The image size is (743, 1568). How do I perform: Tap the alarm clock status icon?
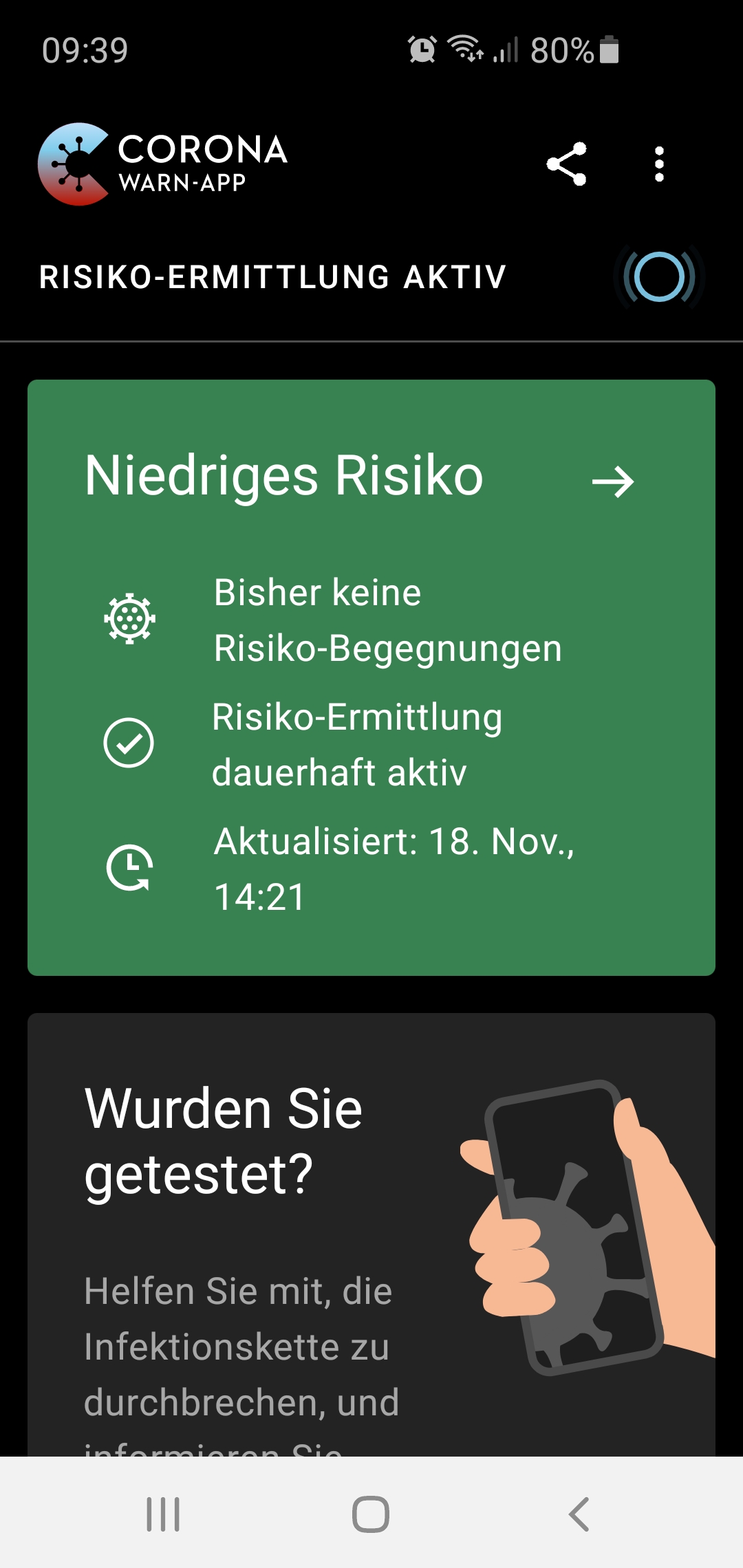tap(422, 50)
